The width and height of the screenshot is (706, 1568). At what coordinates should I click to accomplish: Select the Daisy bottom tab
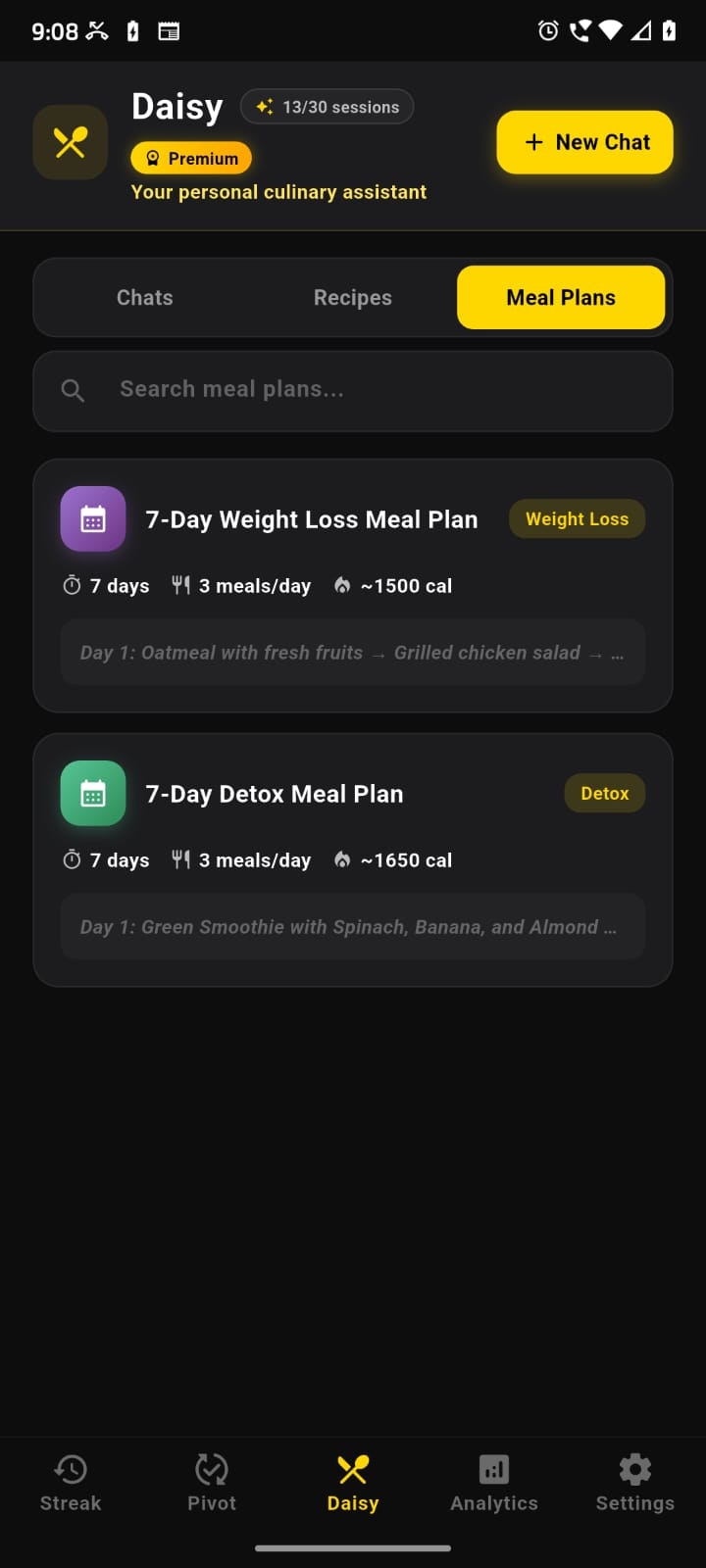pyautogui.click(x=353, y=1484)
